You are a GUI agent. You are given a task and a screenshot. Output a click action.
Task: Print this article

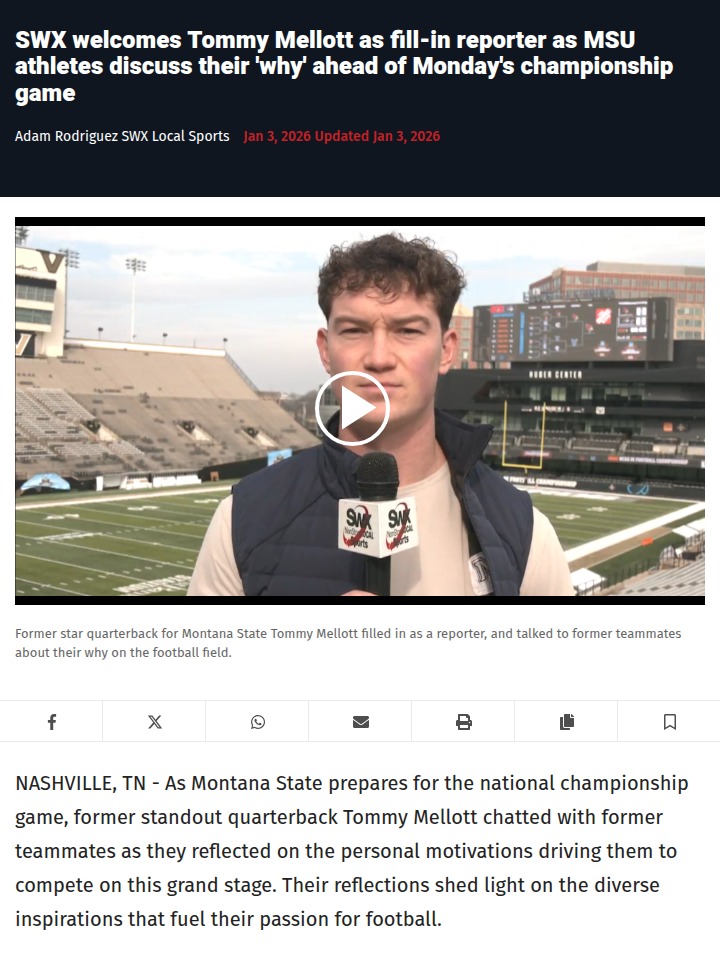(x=464, y=721)
